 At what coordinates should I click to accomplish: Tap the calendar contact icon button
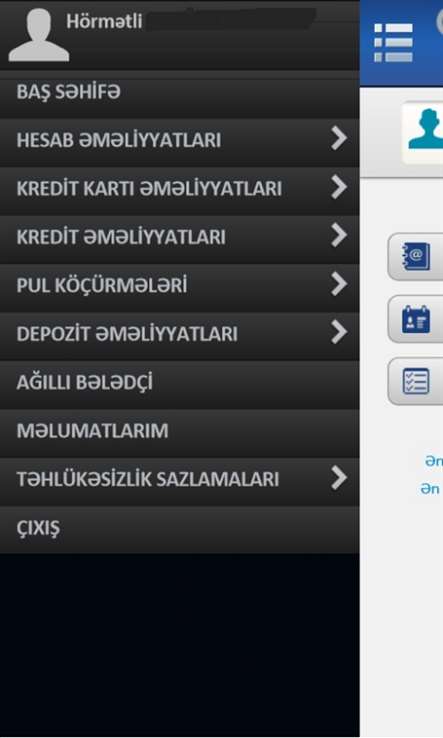[x=415, y=319]
